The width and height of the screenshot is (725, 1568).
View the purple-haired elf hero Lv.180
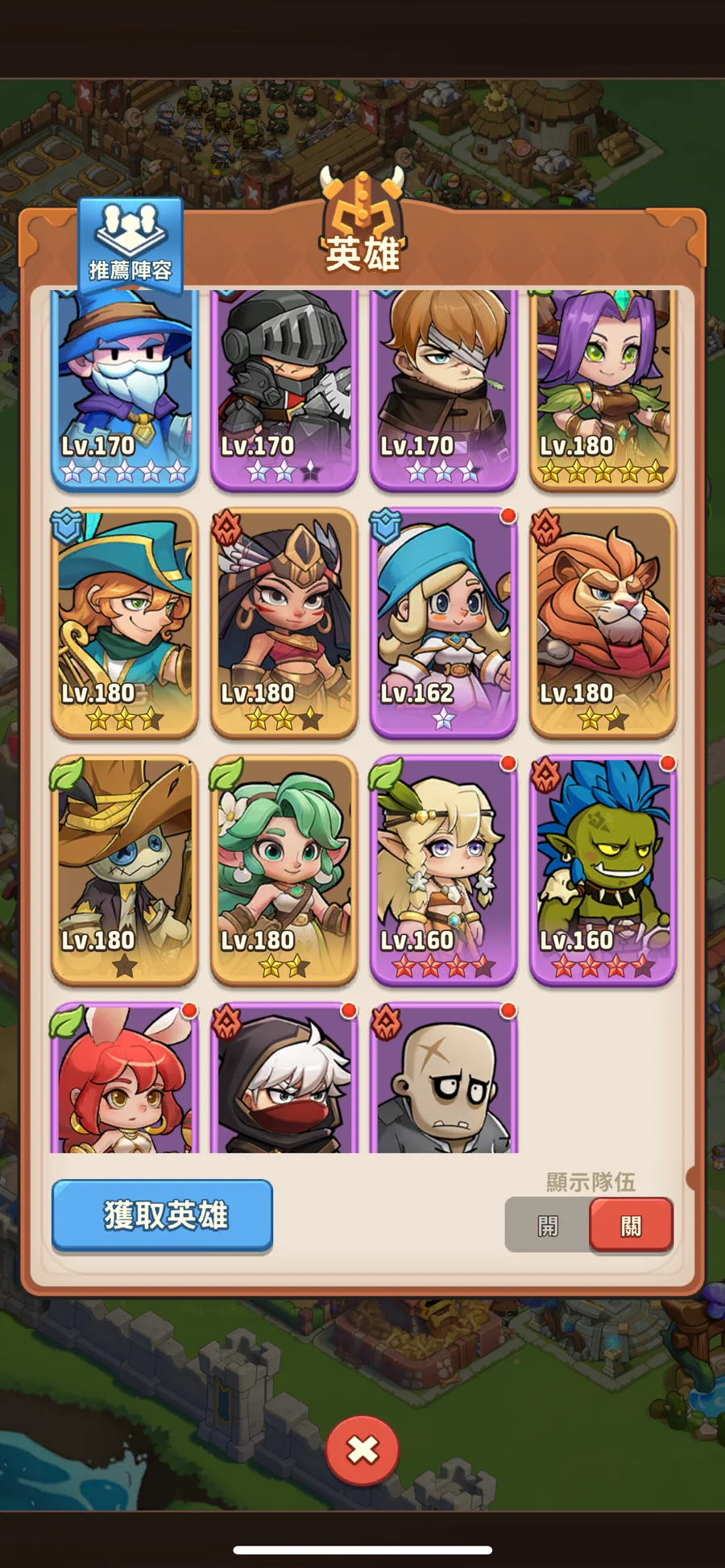603,390
